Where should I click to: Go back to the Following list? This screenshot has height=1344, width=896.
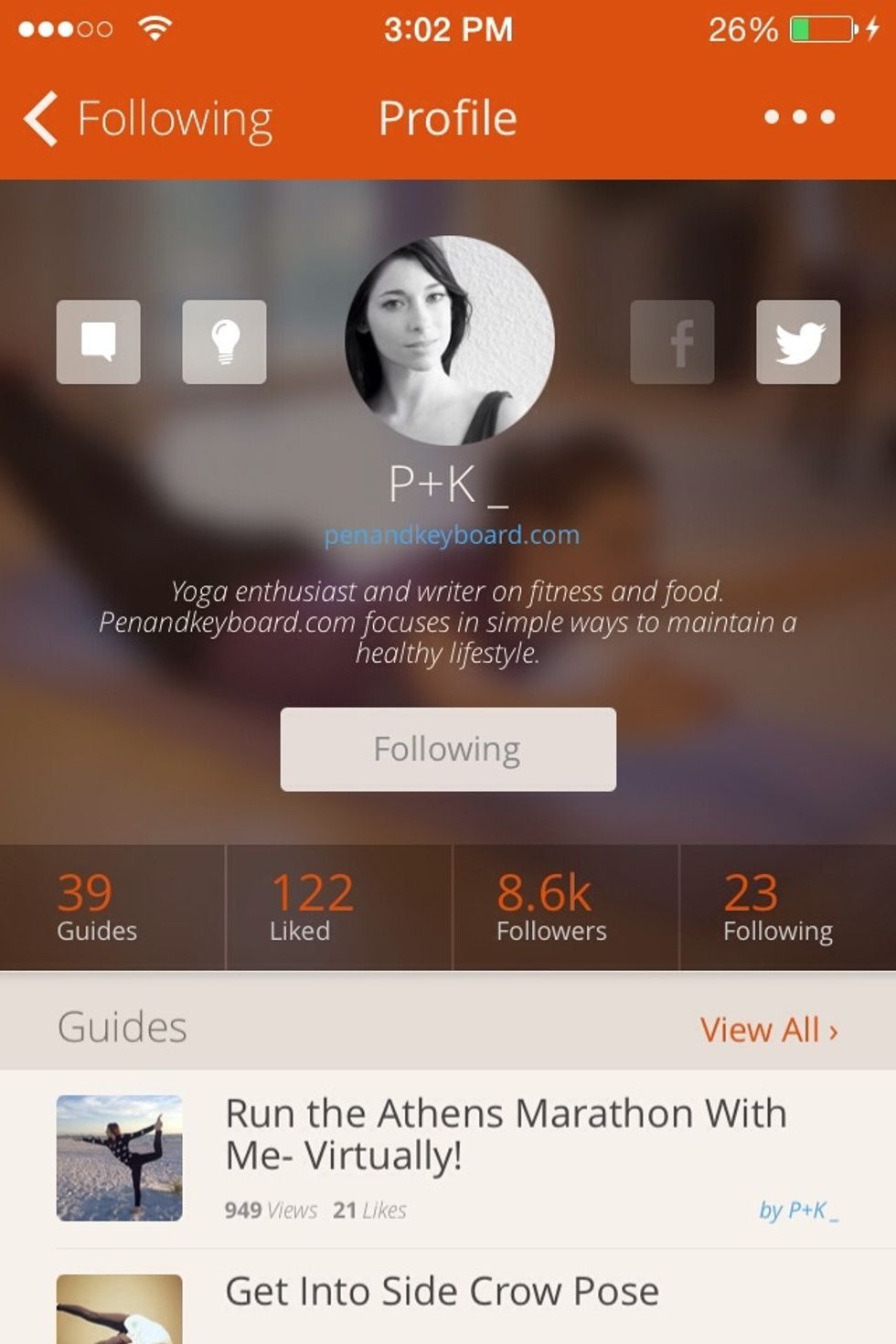coord(146,119)
